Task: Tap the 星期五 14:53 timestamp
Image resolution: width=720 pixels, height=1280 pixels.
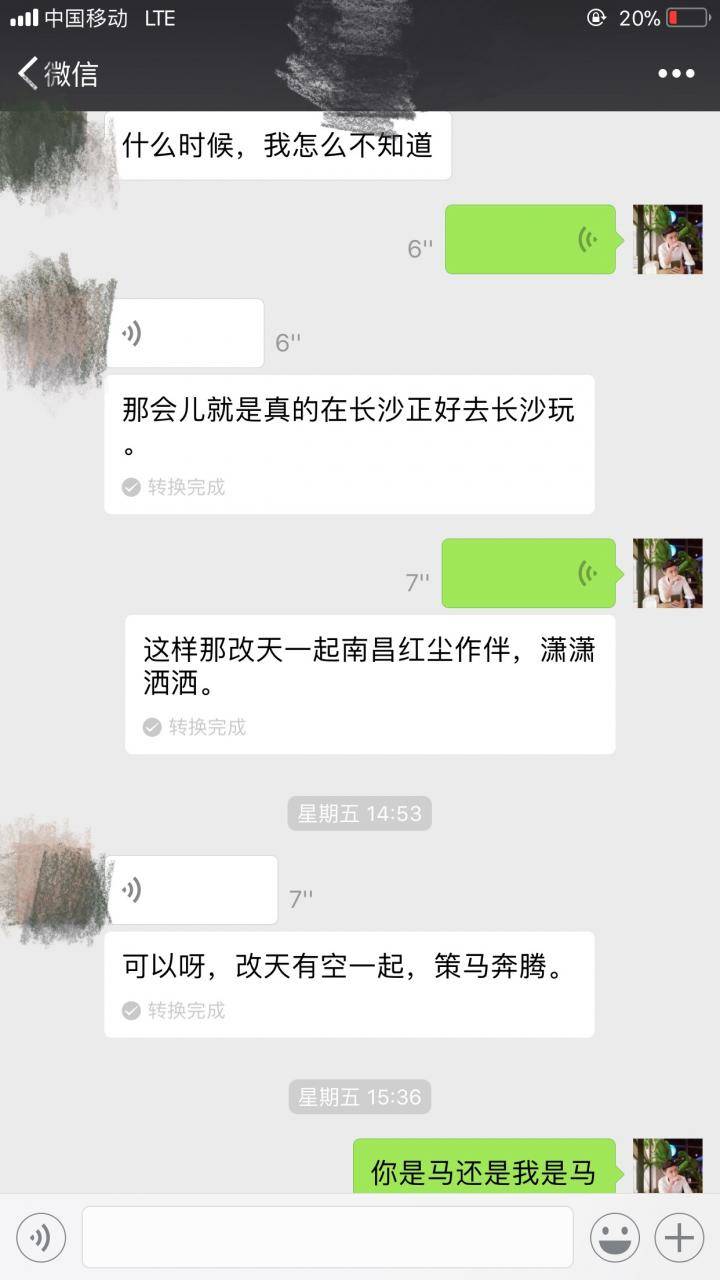Action: 359,813
